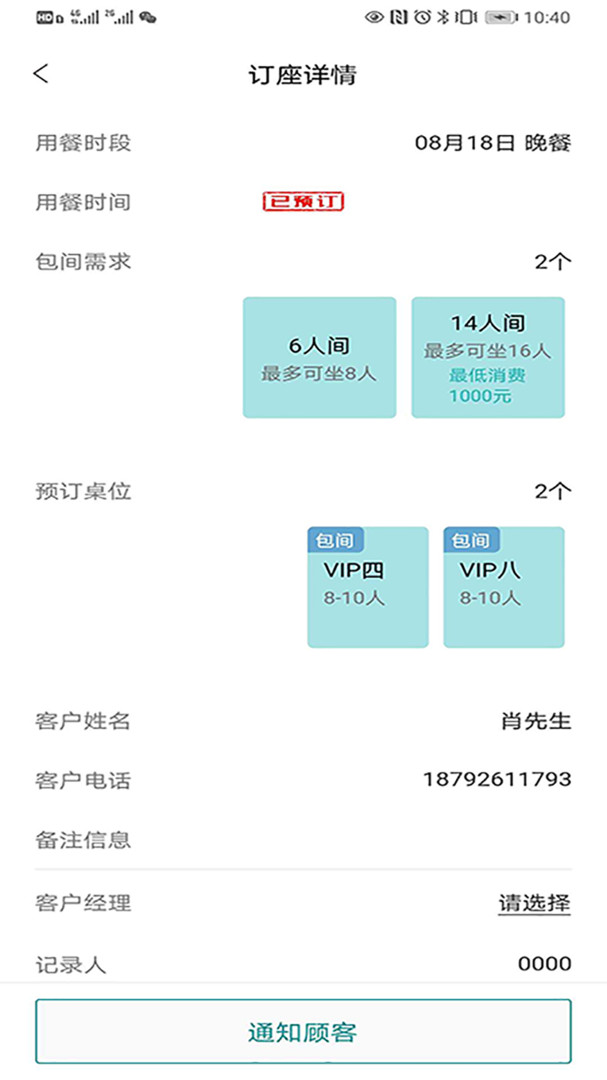Go back from the 订座详情 page

coord(41,74)
